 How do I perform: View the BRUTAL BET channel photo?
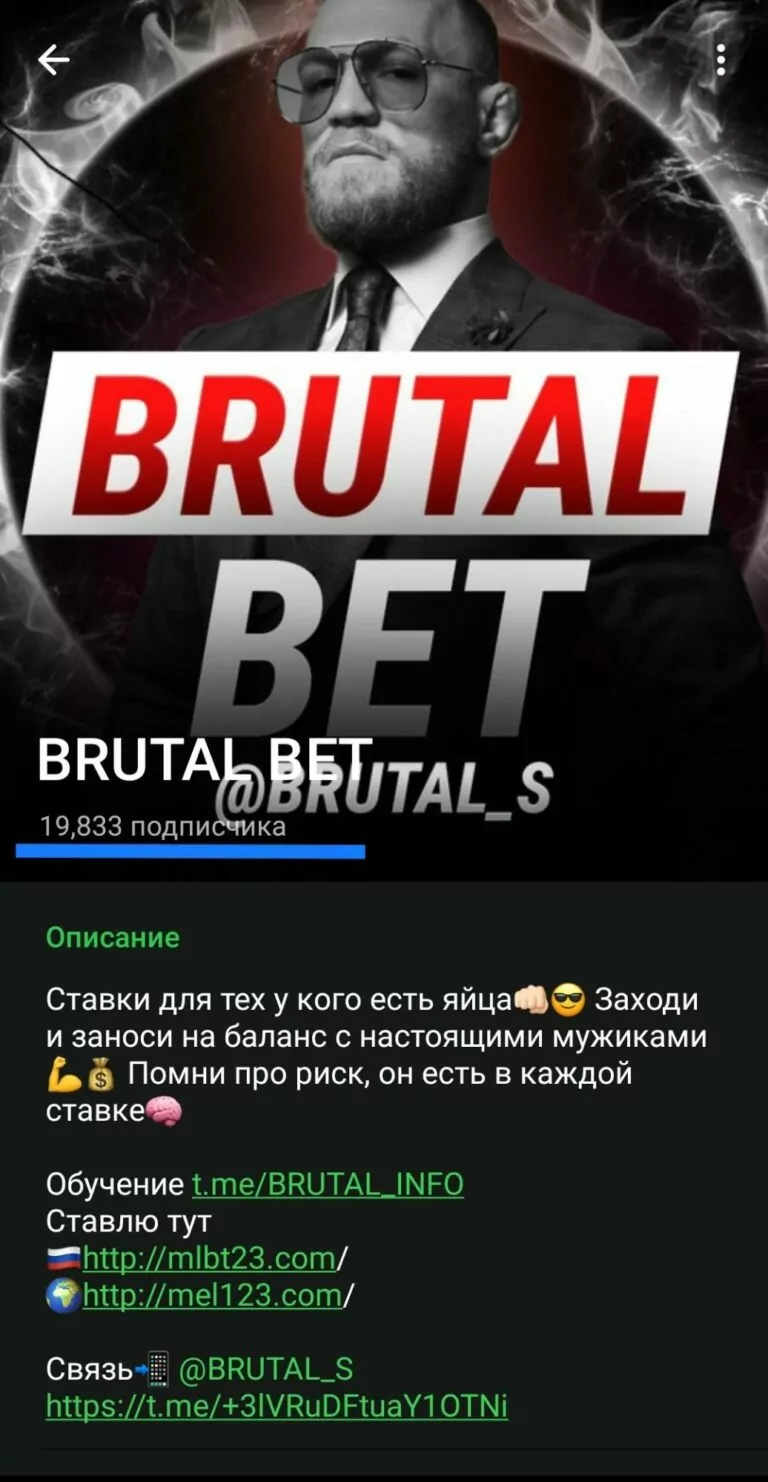pos(384,400)
